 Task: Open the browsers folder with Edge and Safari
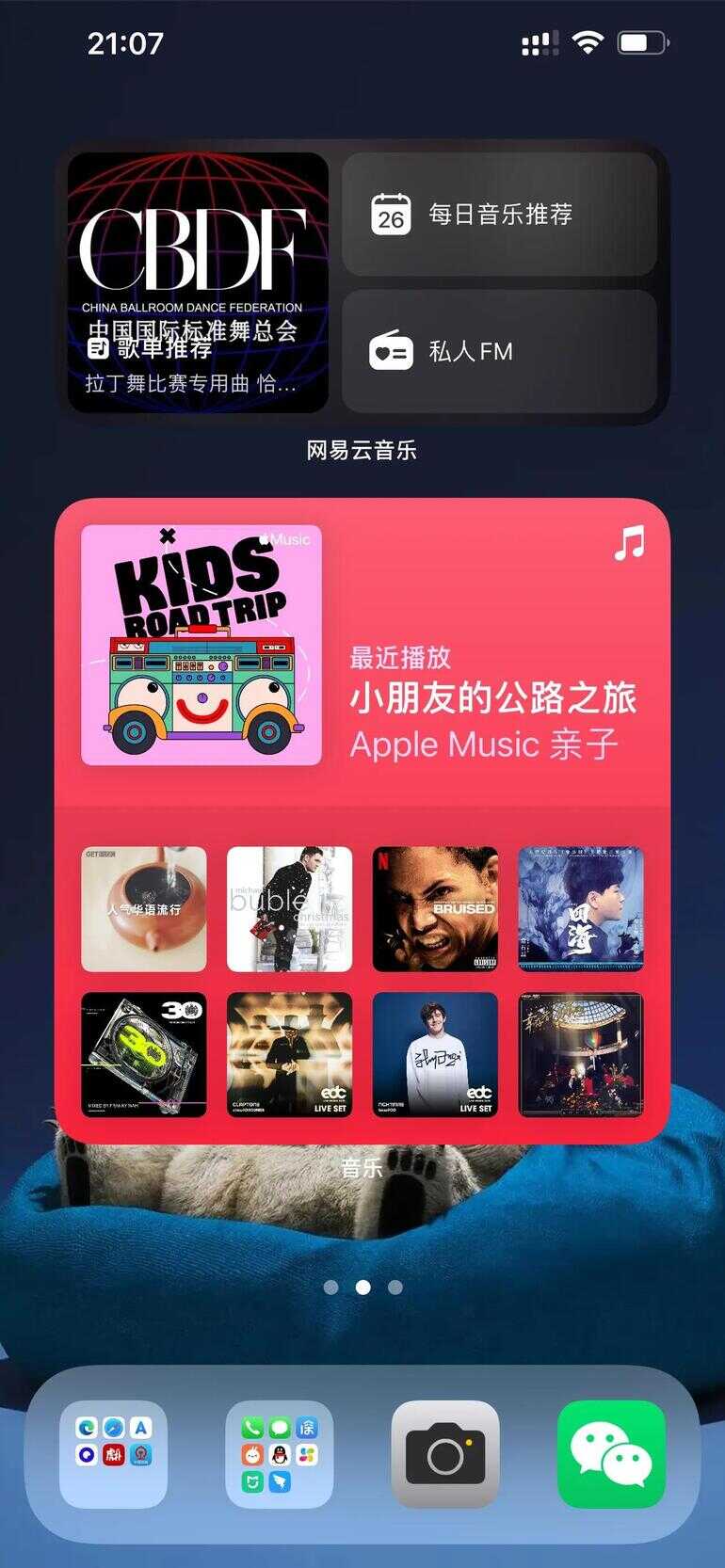[114, 1454]
